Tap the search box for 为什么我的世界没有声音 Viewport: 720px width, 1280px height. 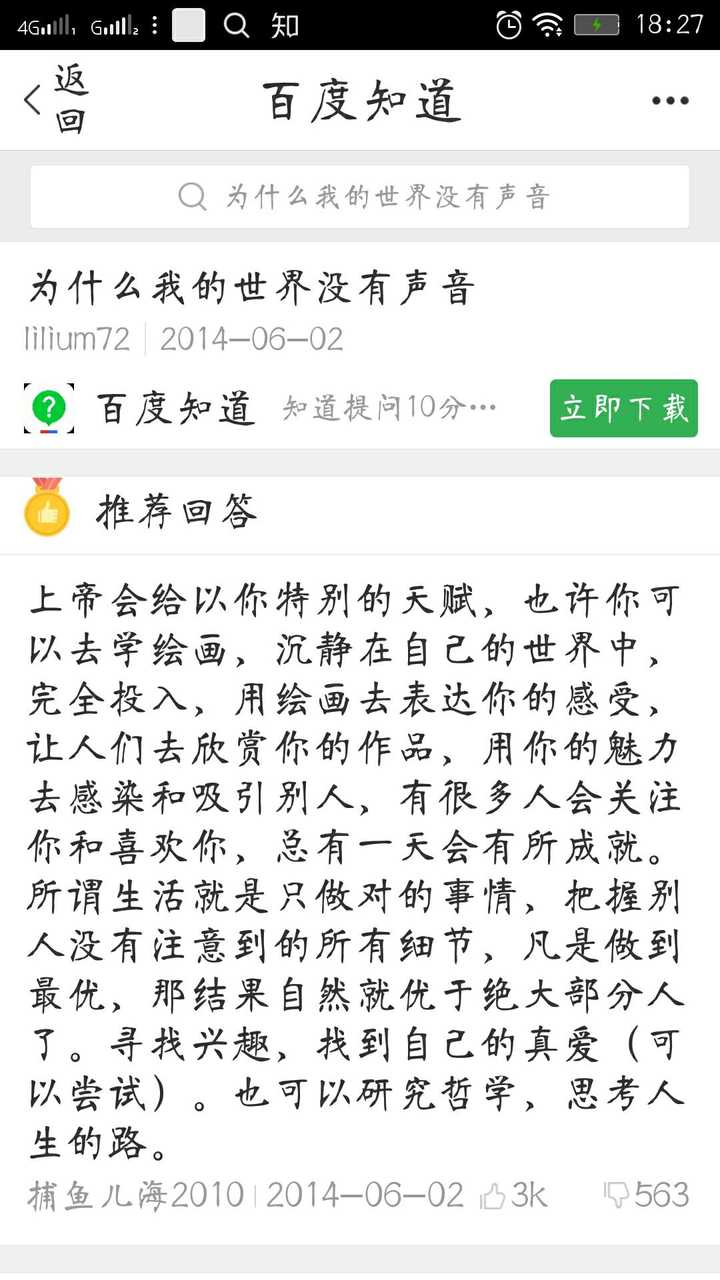[x=360, y=196]
